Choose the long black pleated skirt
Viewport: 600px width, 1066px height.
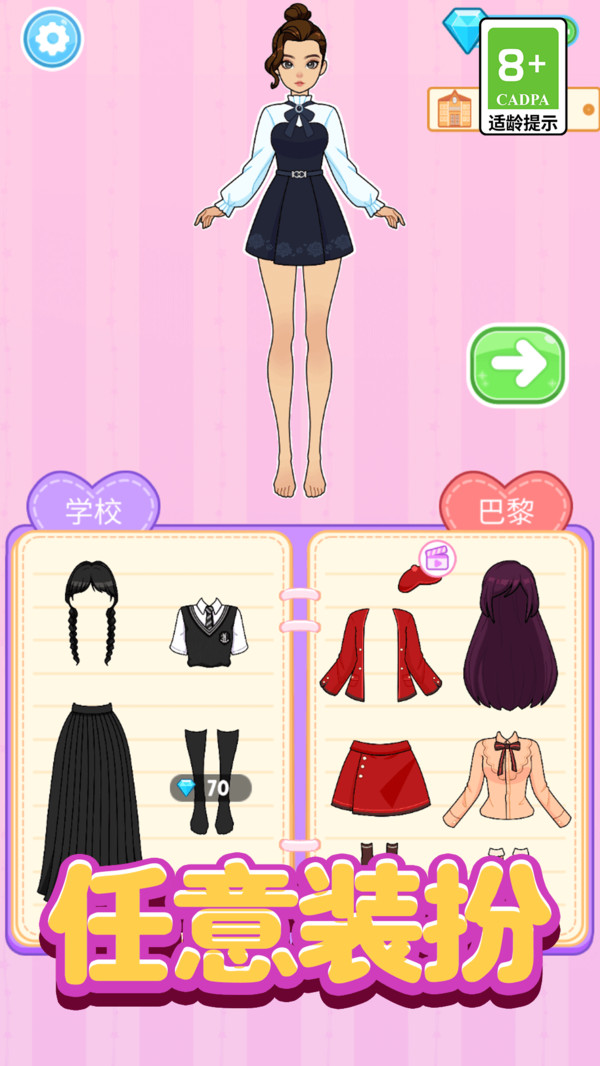(x=89, y=792)
